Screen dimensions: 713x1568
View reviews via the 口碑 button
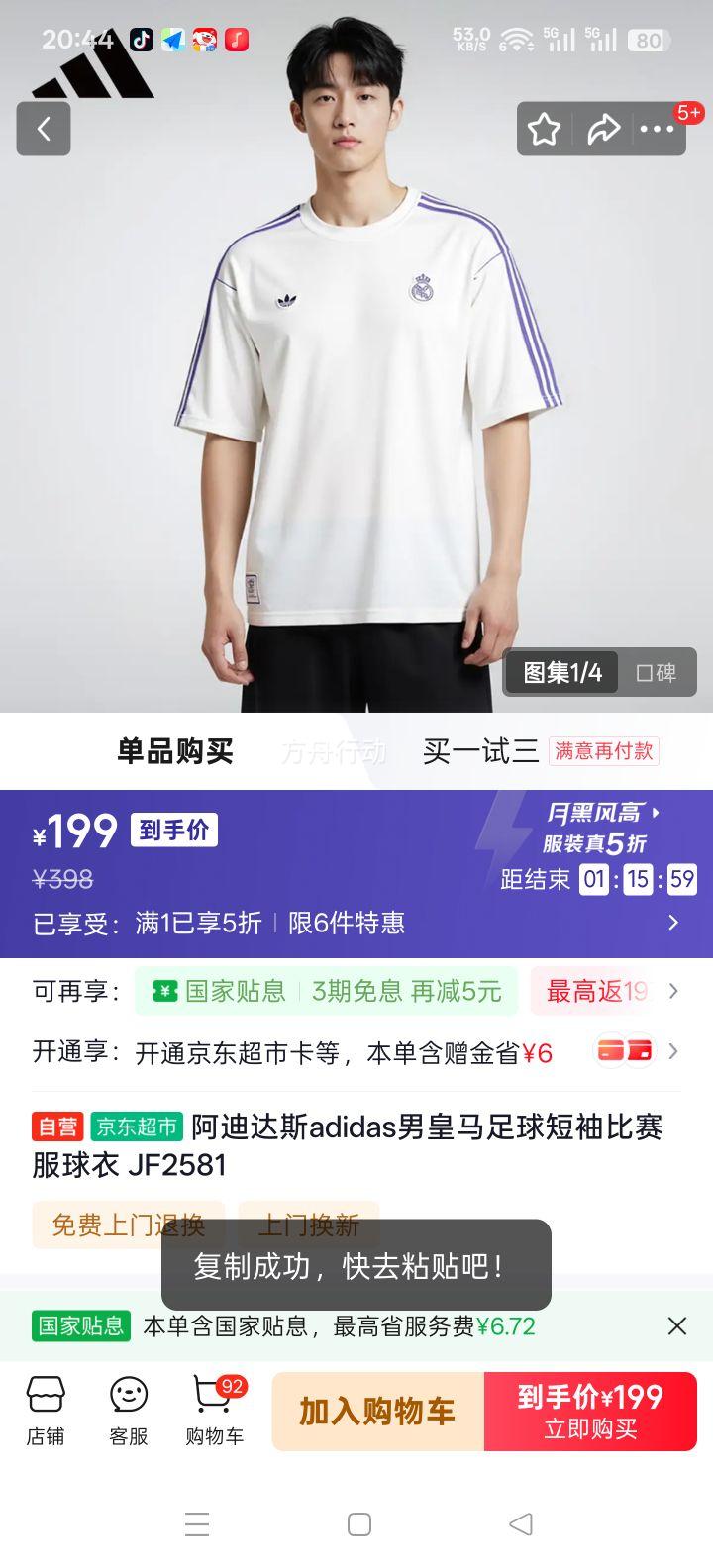(x=658, y=672)
